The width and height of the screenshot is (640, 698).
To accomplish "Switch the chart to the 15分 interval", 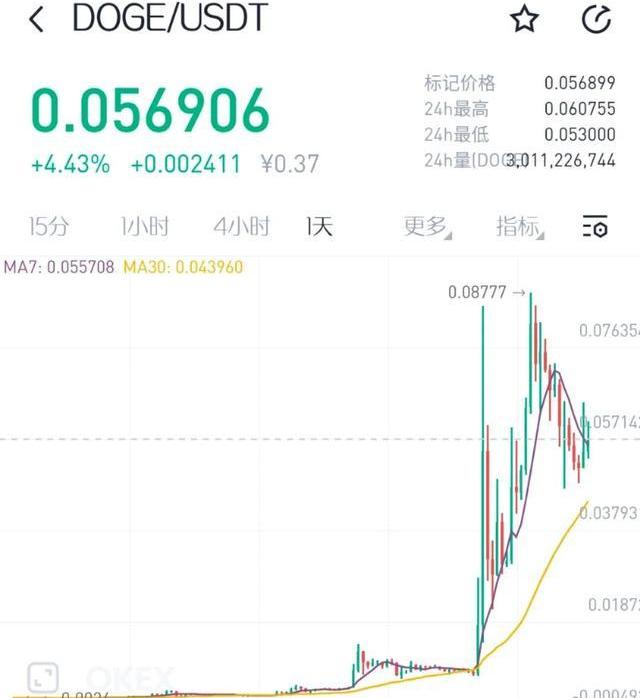I will [49, 227].
